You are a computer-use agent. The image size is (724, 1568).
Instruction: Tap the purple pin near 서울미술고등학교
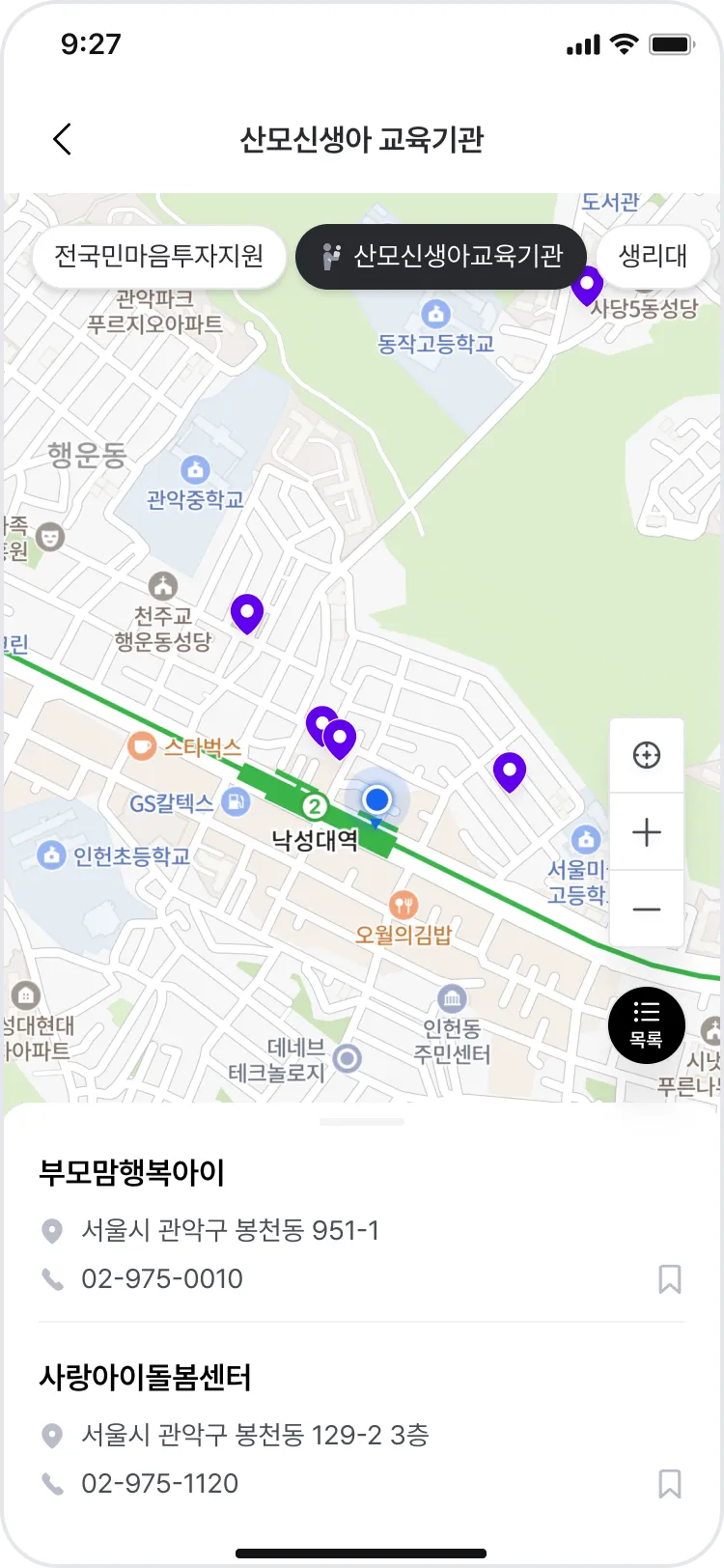pos(509,770)
